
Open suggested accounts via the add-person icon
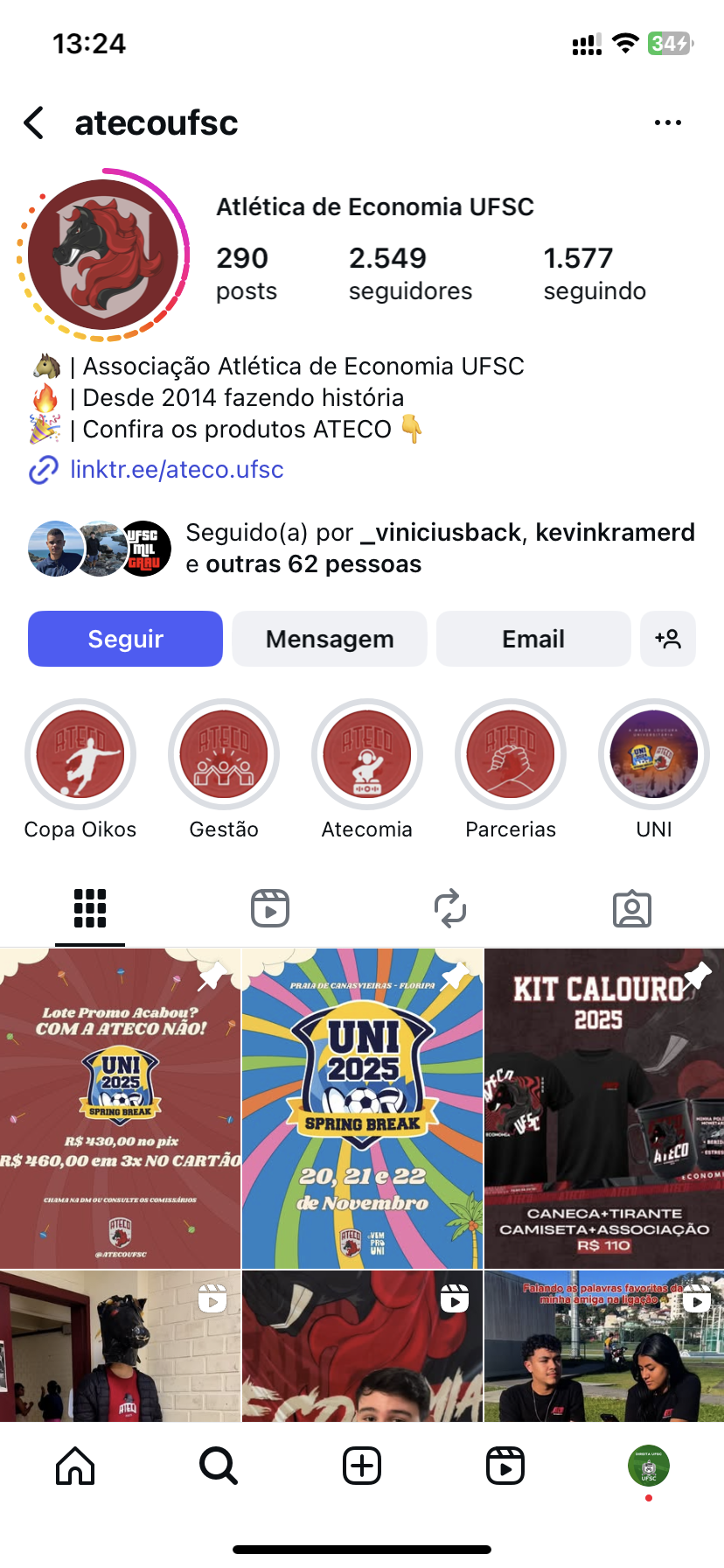point(668,639)
